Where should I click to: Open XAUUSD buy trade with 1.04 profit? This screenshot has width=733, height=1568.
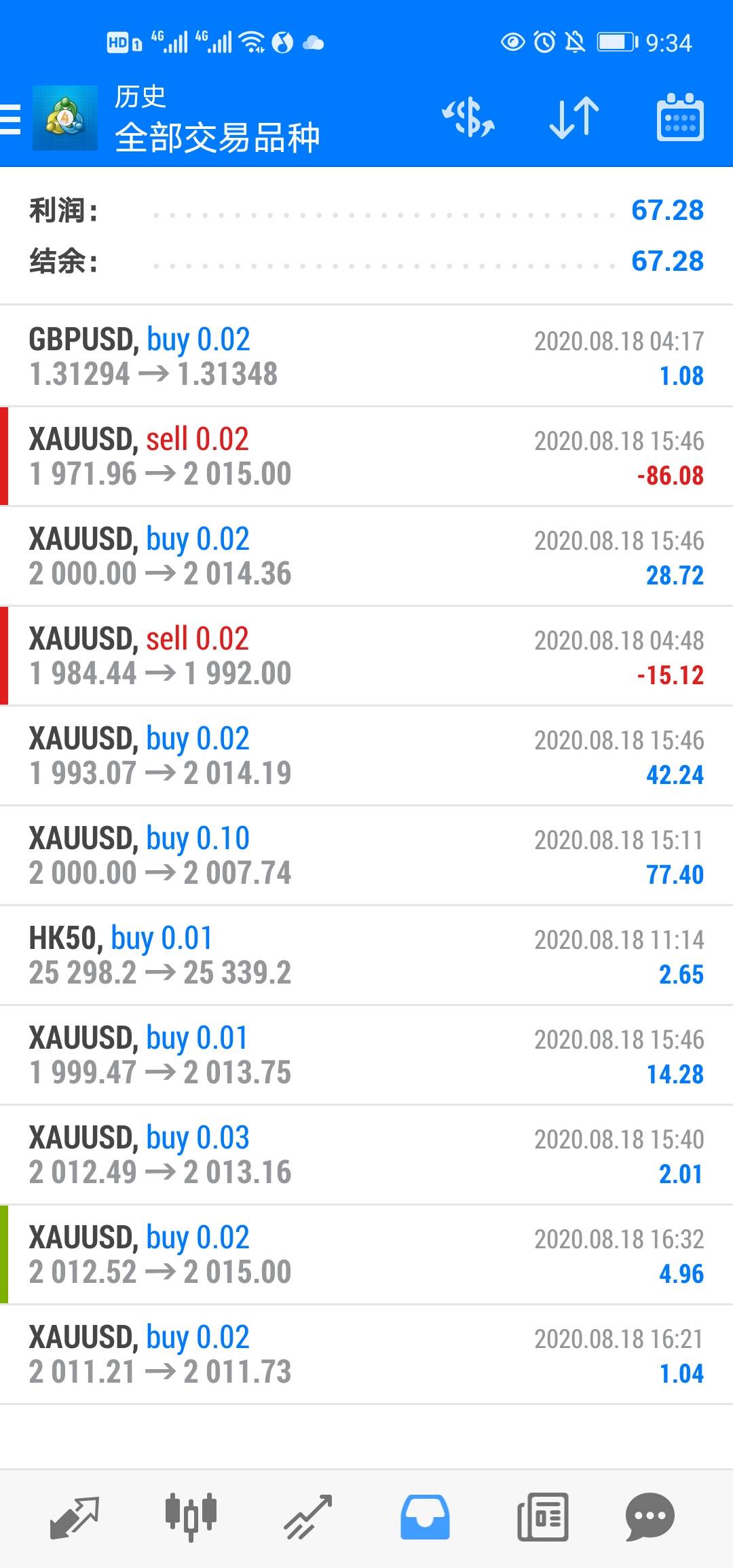tap(366, 1354)
